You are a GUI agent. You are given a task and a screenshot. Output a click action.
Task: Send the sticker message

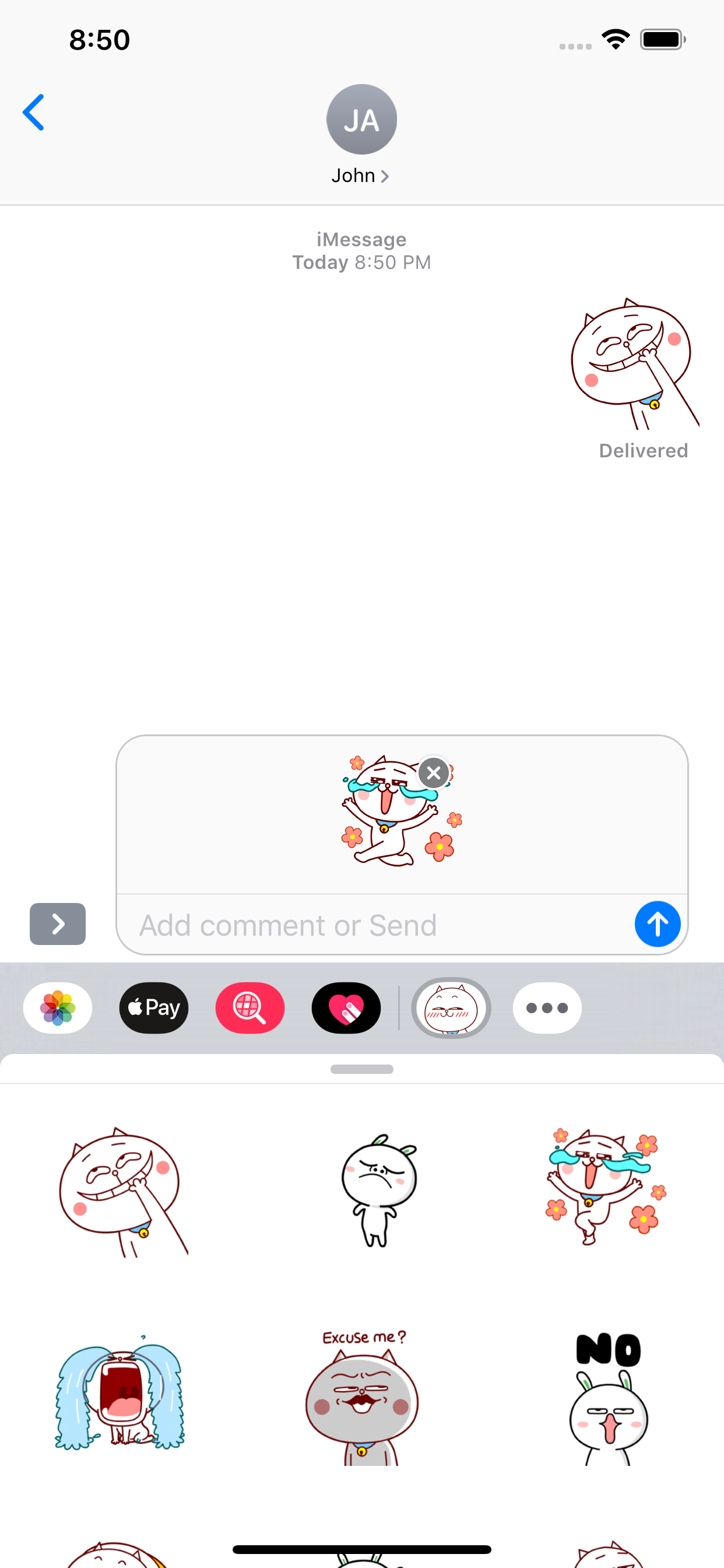point(657,924)
